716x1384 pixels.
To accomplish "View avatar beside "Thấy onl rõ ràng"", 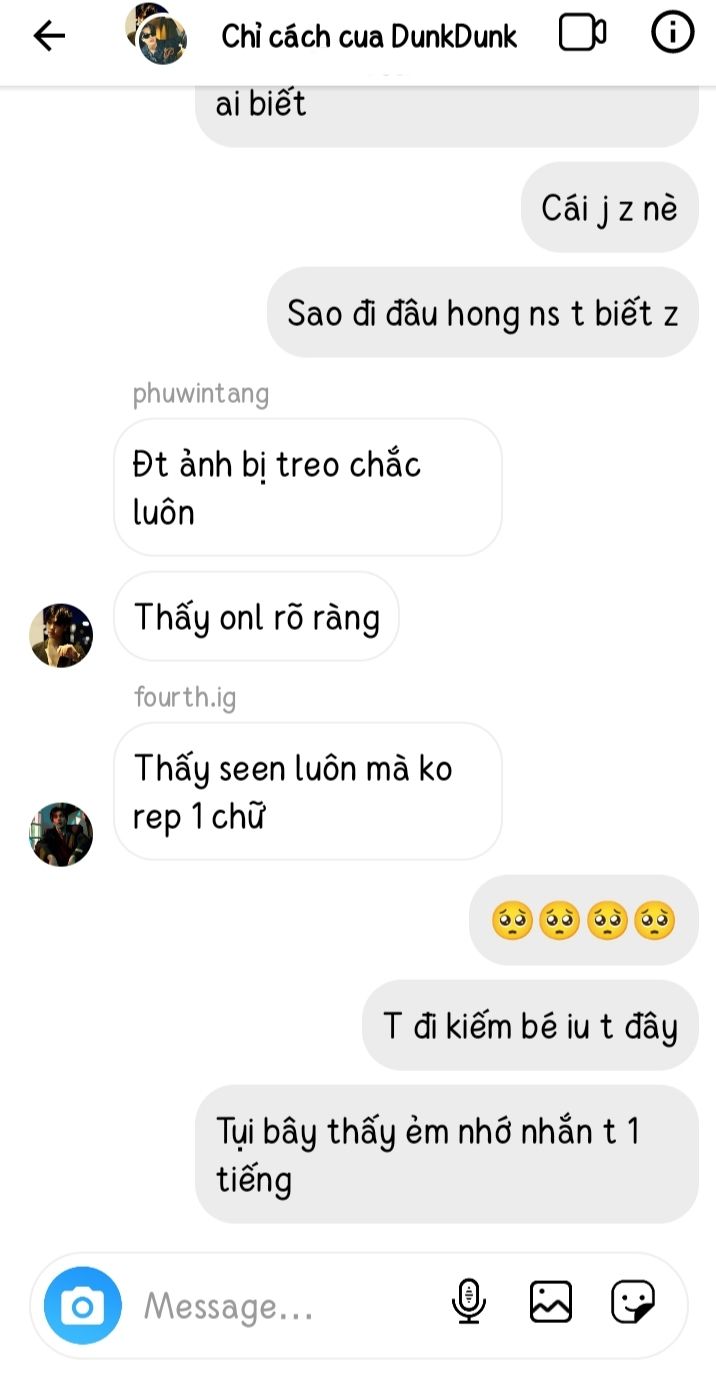I will click(x=61, y=635).
